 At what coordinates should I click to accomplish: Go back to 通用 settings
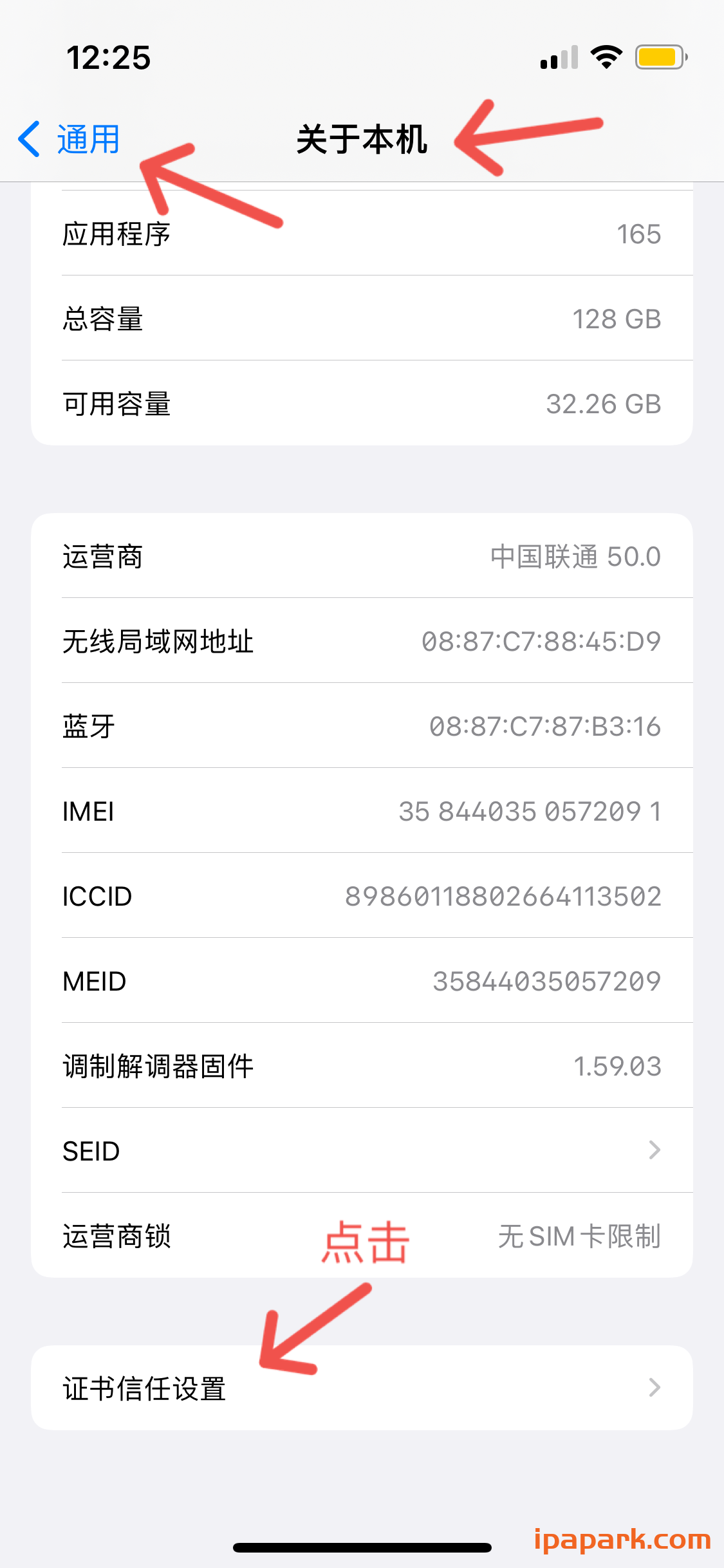[87, 138]
